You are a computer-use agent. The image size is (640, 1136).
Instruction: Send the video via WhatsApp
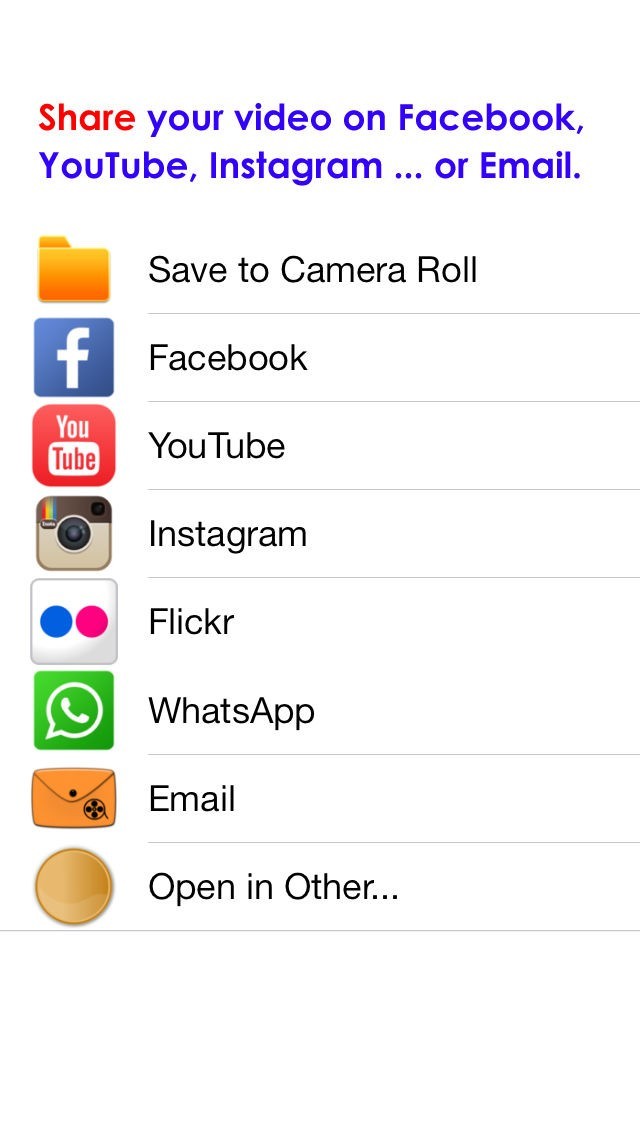click(x=231, y=711)
